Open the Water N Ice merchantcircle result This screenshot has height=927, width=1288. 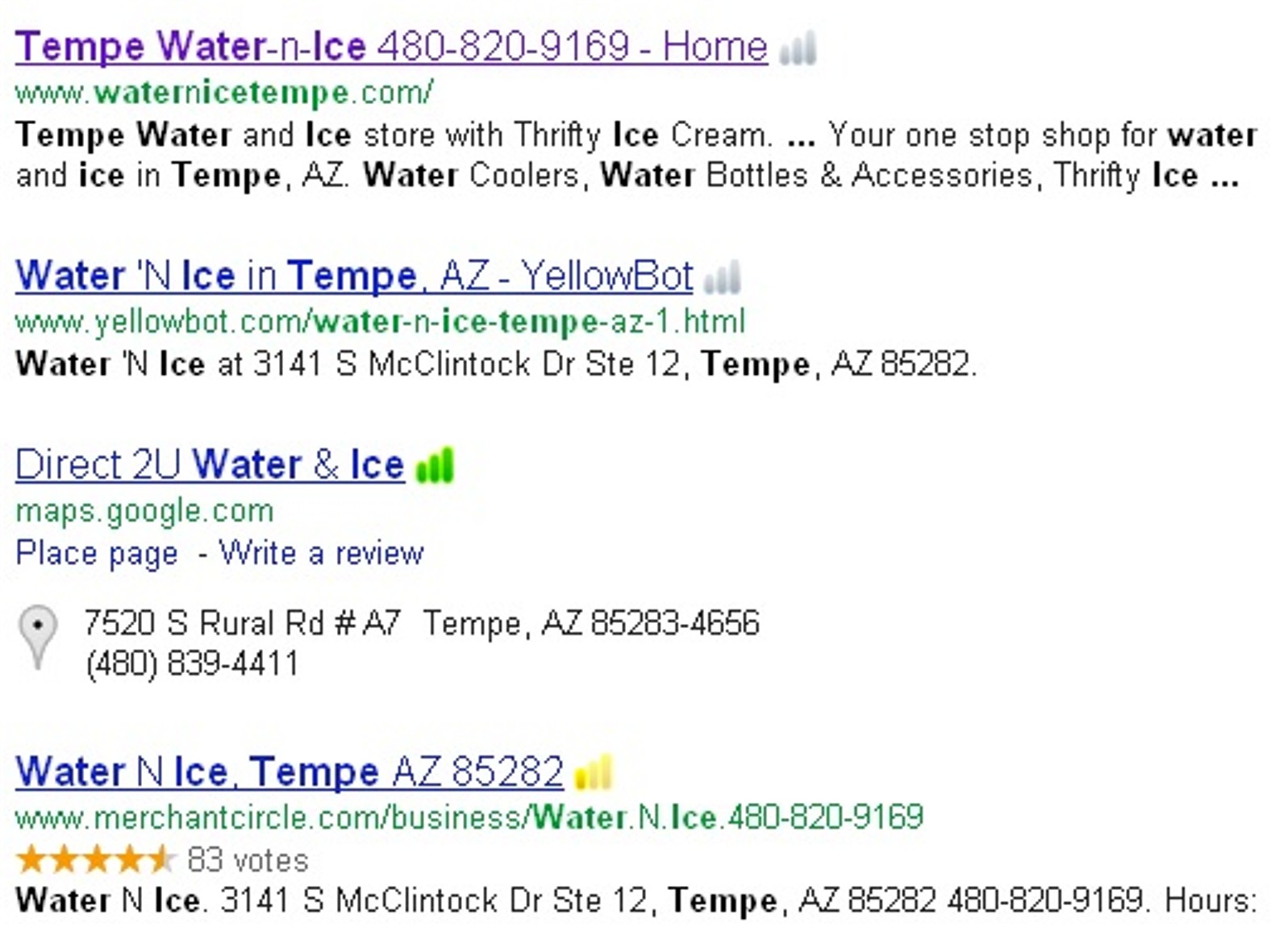pos(289,772)
